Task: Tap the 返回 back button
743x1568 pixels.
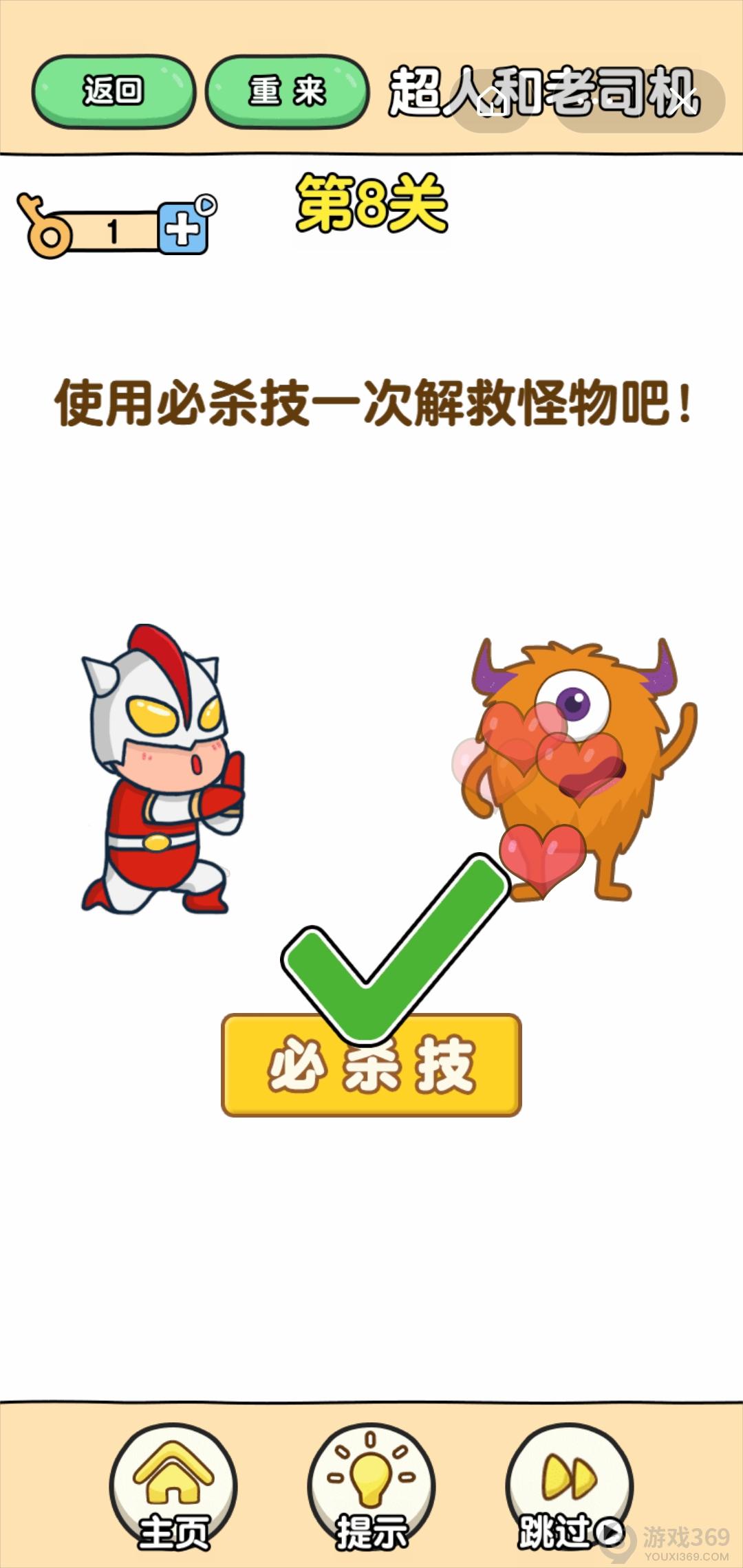Action: click(114, 91)
